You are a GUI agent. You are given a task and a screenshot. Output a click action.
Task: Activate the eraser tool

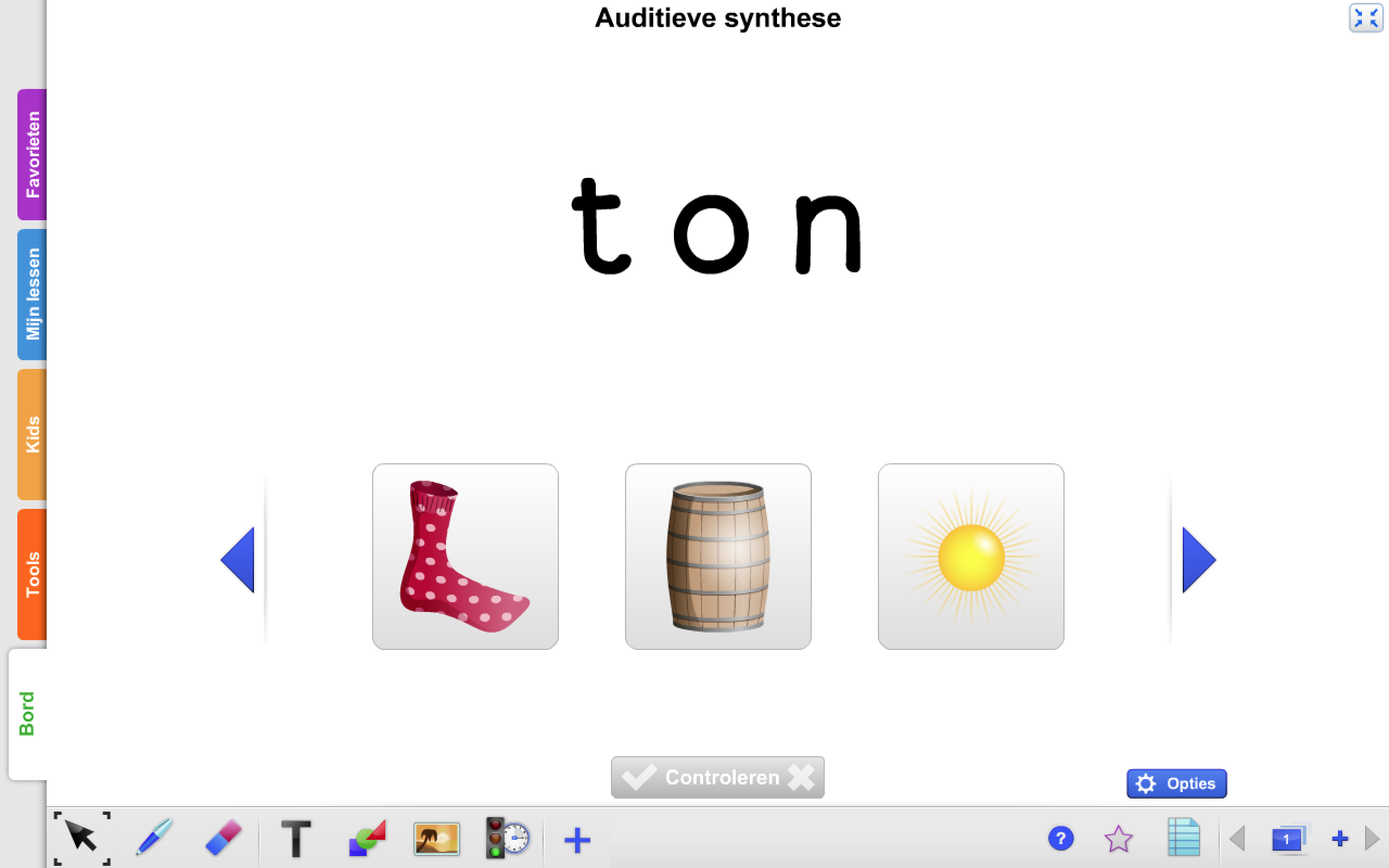tap(224, 838)
